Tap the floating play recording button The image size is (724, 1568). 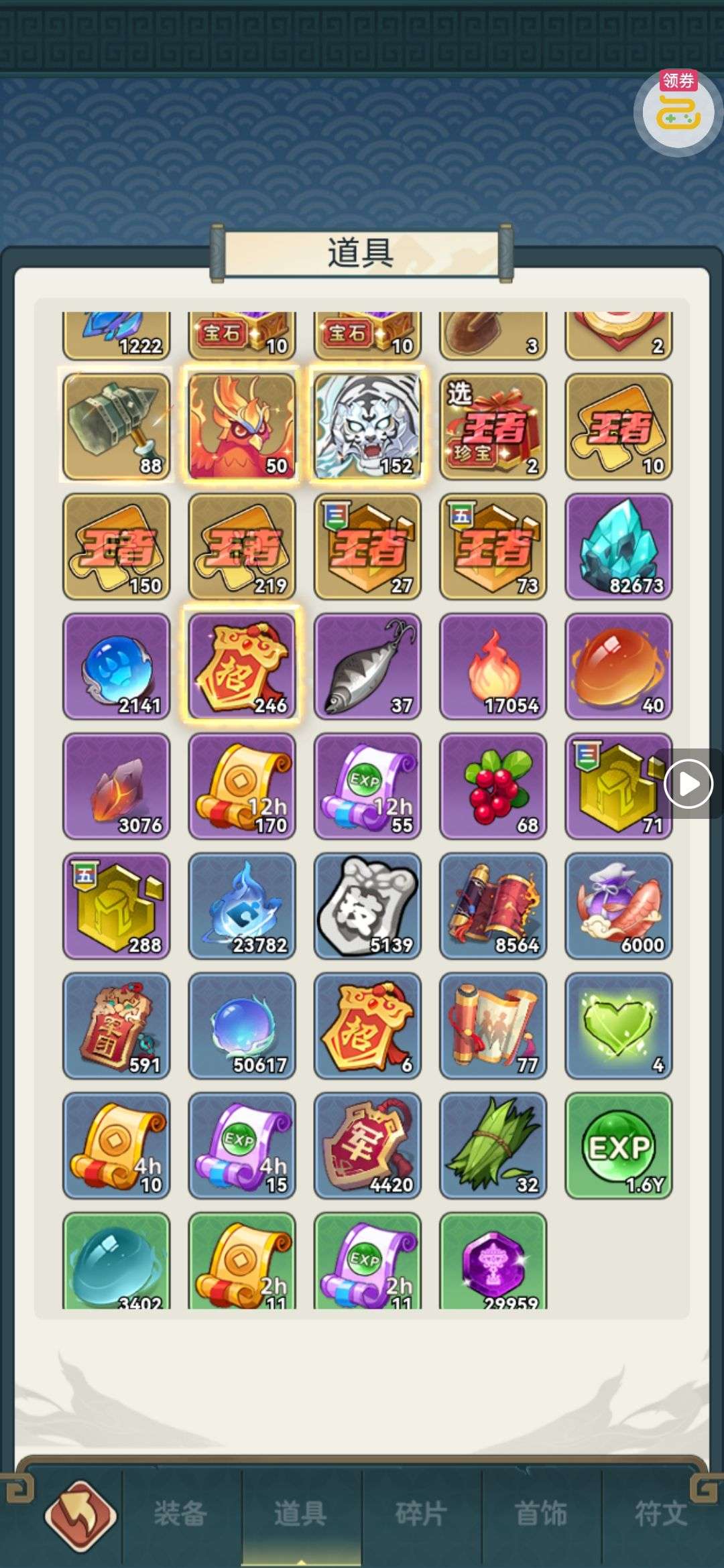(688, 783)
